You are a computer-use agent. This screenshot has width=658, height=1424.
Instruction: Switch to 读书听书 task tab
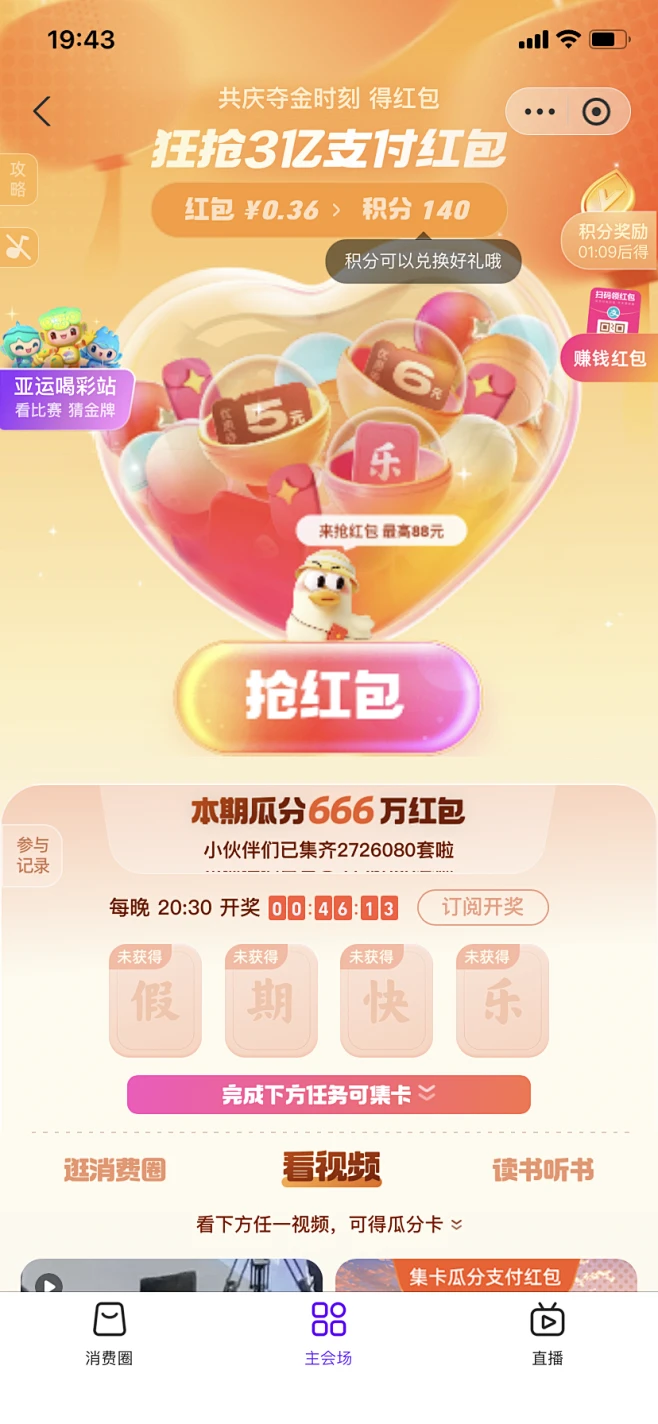pos(543,1170)
